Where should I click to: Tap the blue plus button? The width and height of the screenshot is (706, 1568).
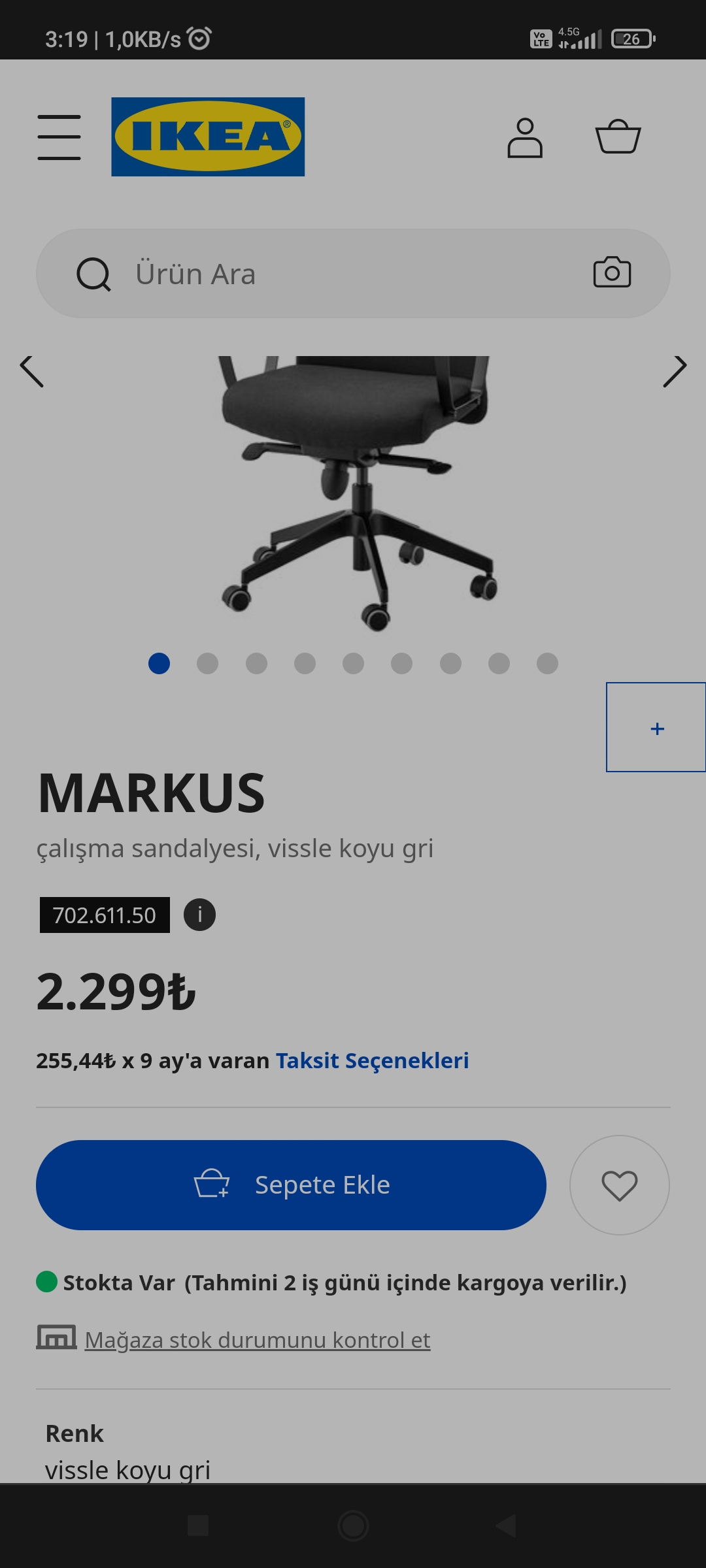(656, 727)
